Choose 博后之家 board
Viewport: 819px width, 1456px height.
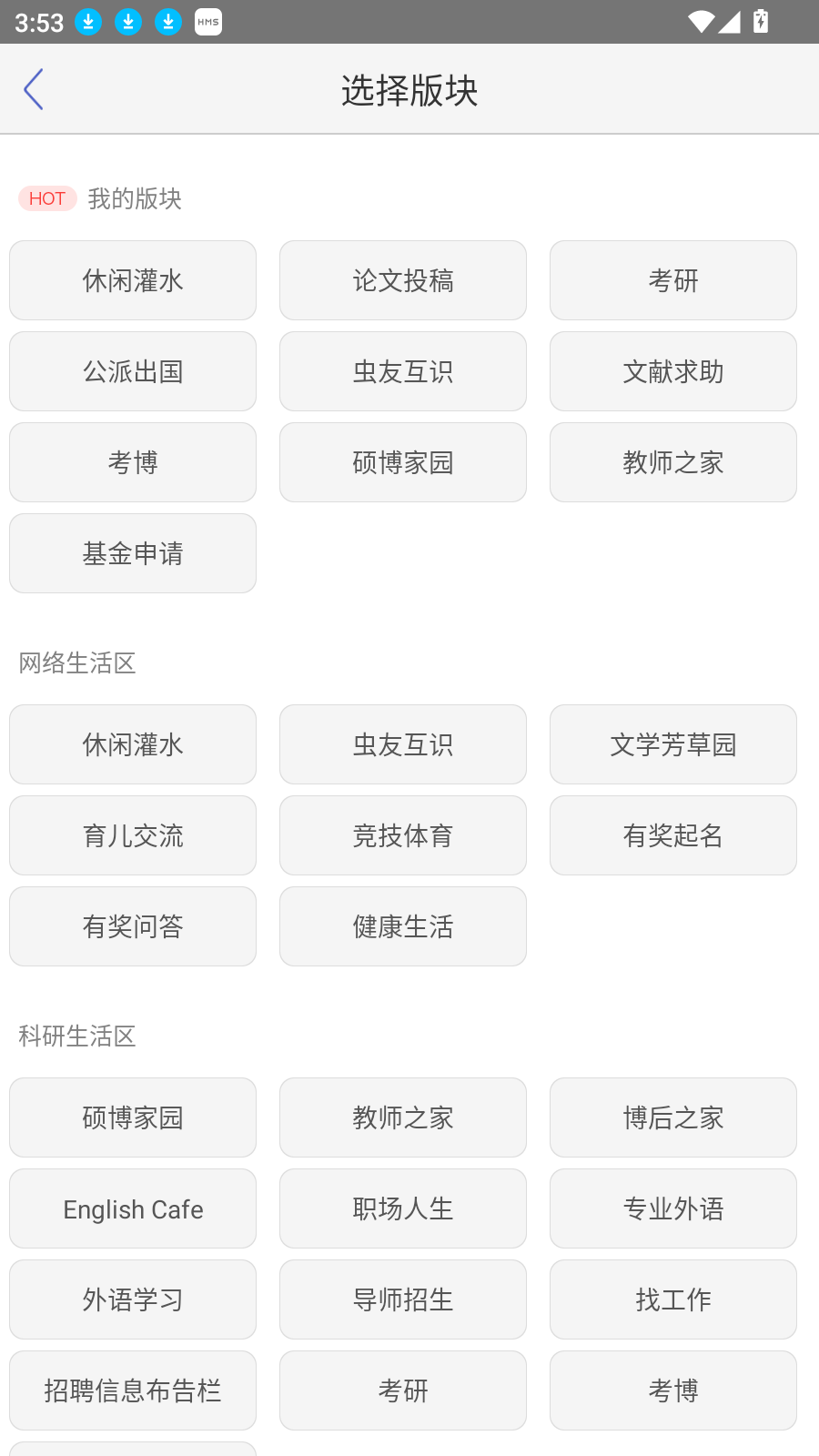[x=673, y=1117]
